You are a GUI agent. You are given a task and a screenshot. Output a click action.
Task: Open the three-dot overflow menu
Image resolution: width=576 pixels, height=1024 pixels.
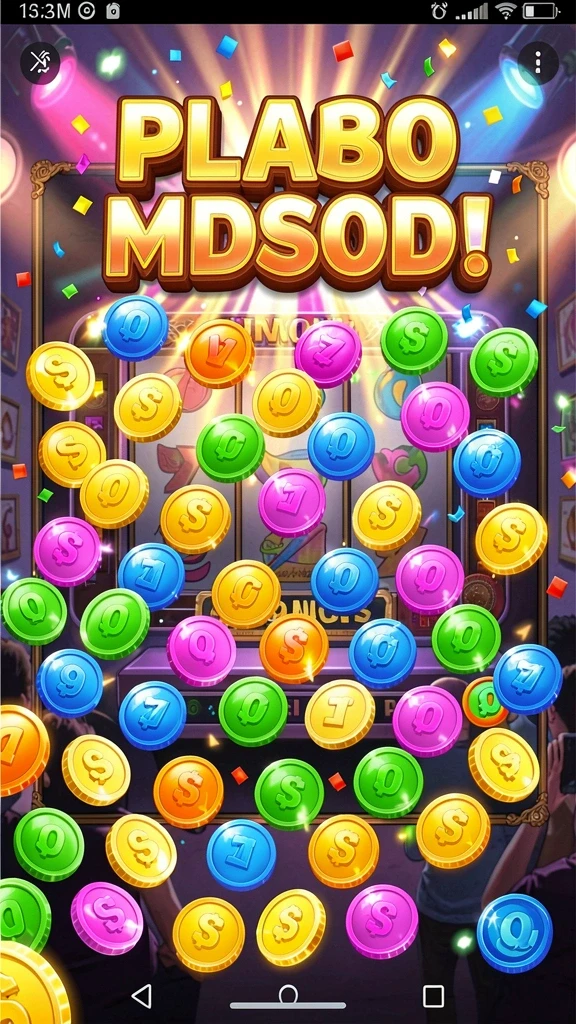[x=538, y=63]
